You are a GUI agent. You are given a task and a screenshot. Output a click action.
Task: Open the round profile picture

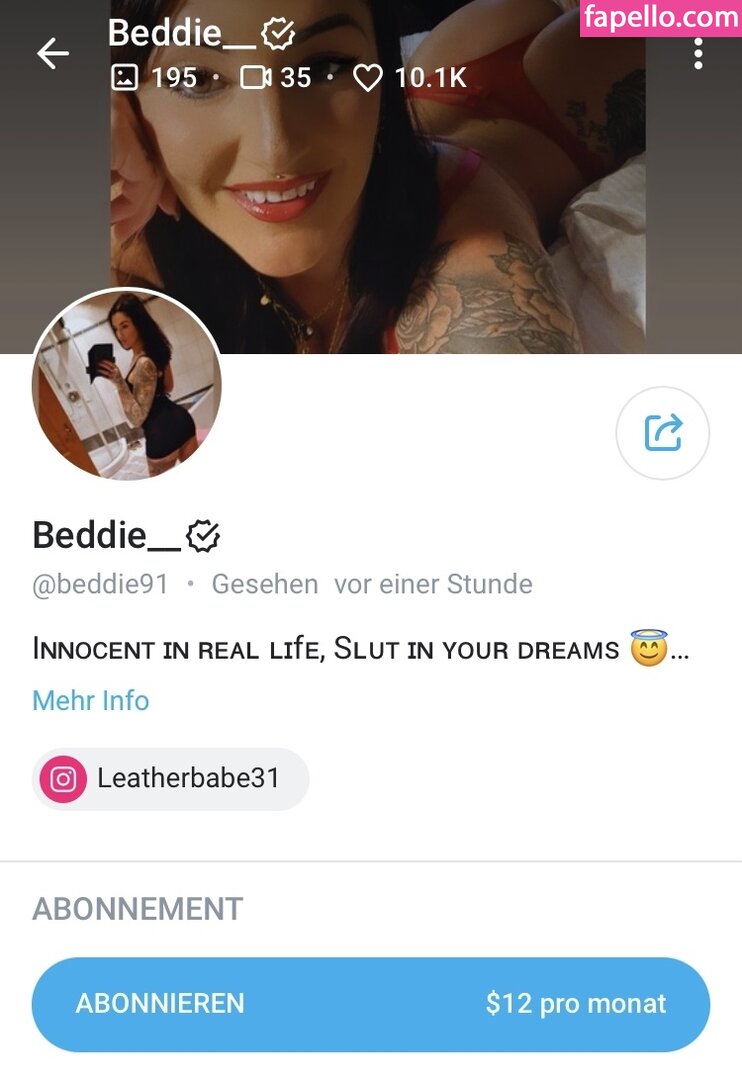[x=126, y=386]
